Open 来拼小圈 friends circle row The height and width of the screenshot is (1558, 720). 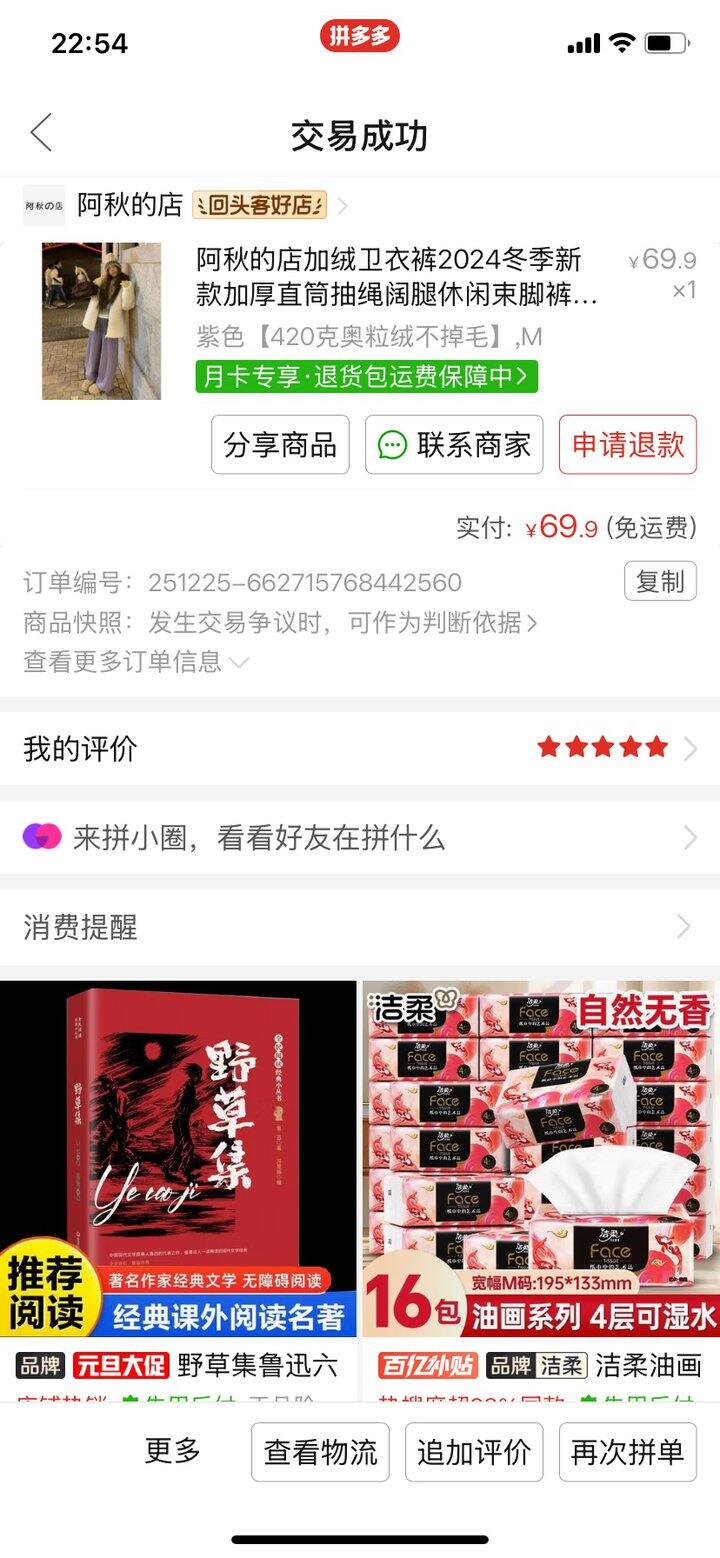[x=360, y=837]
